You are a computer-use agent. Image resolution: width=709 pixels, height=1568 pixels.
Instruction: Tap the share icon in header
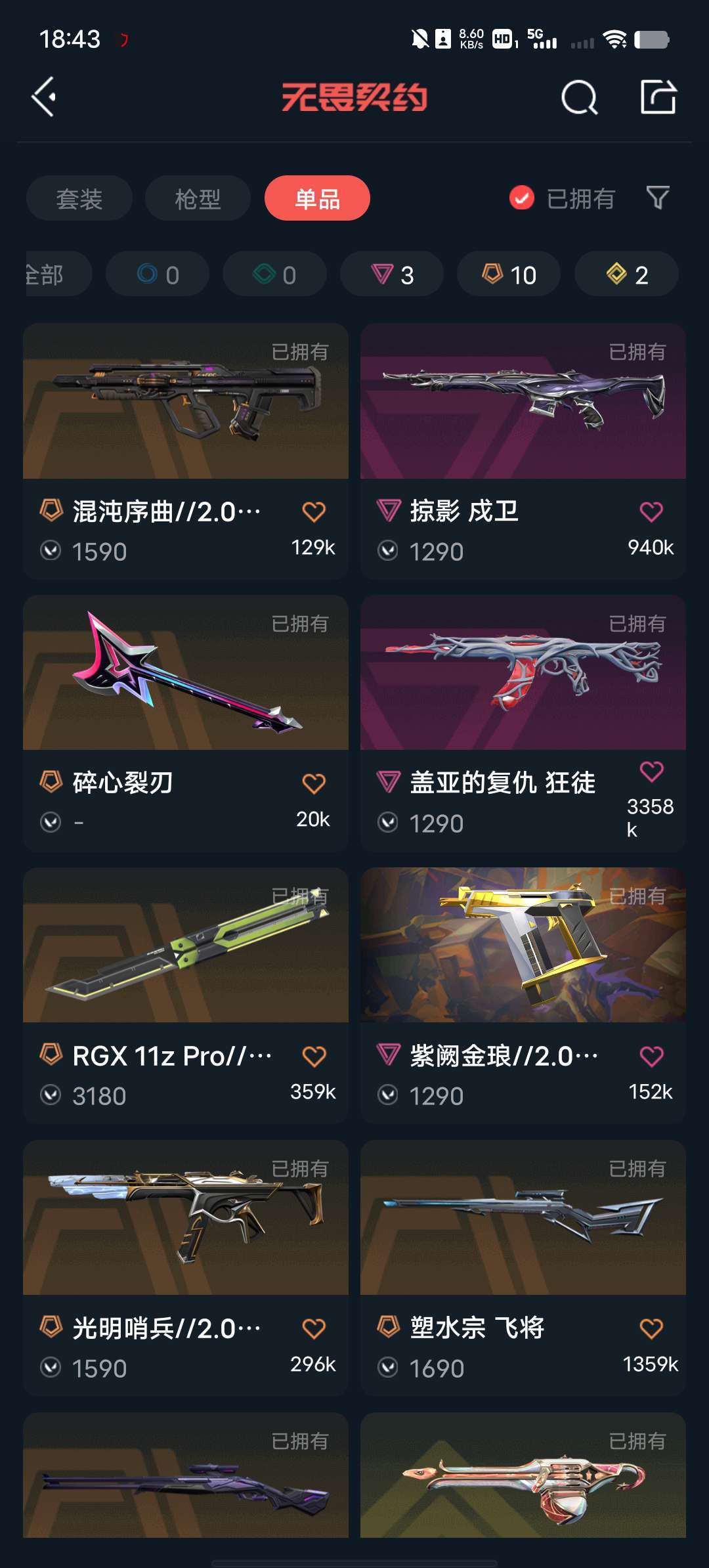coord(658,97)
